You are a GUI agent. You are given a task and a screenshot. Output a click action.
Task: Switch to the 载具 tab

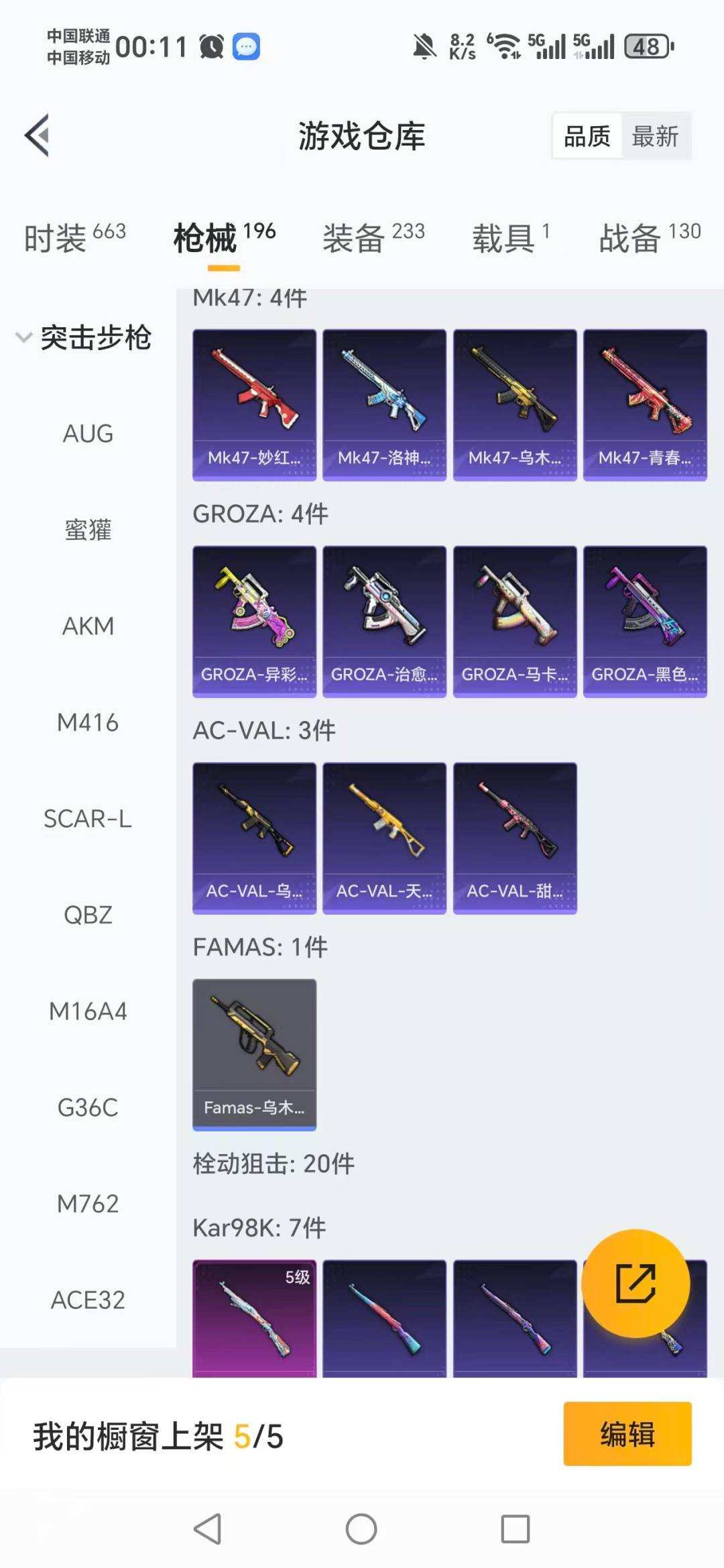tap(511, 237)
